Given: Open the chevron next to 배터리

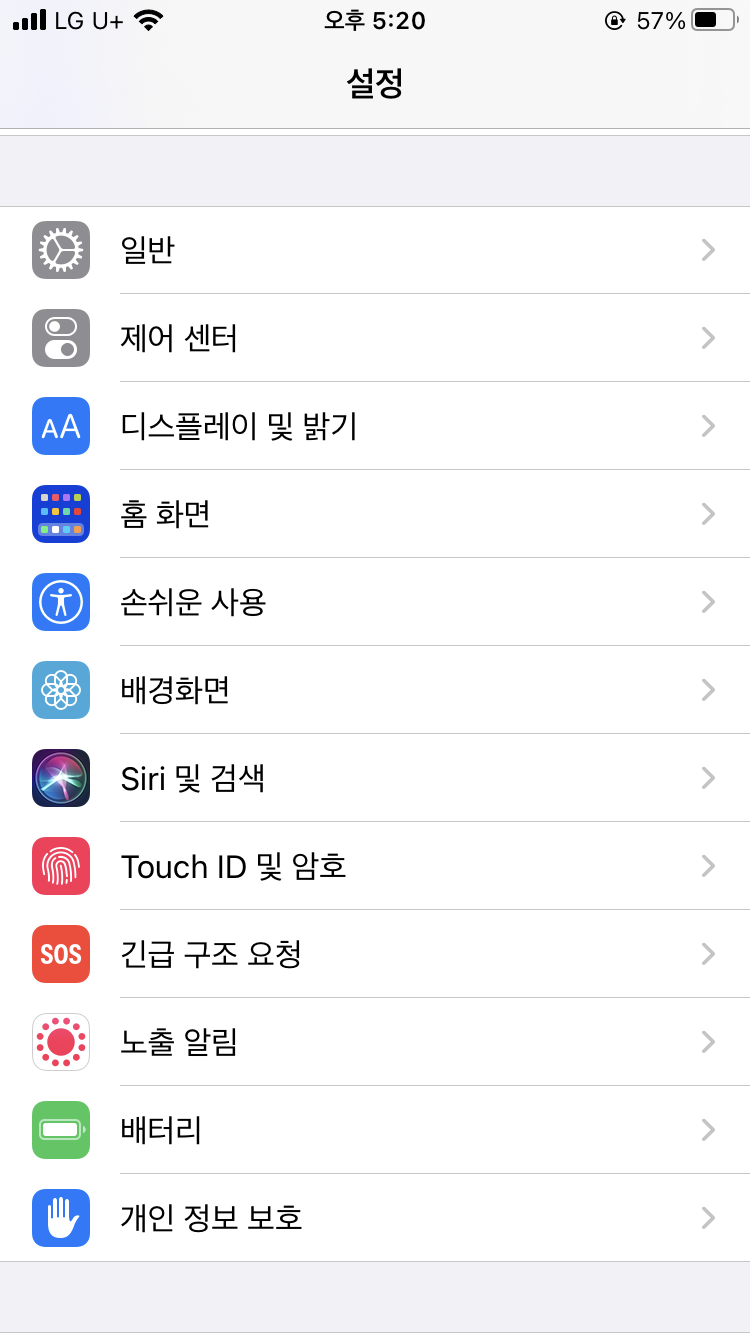Looking at the screenshot, I should point(708,1130).
